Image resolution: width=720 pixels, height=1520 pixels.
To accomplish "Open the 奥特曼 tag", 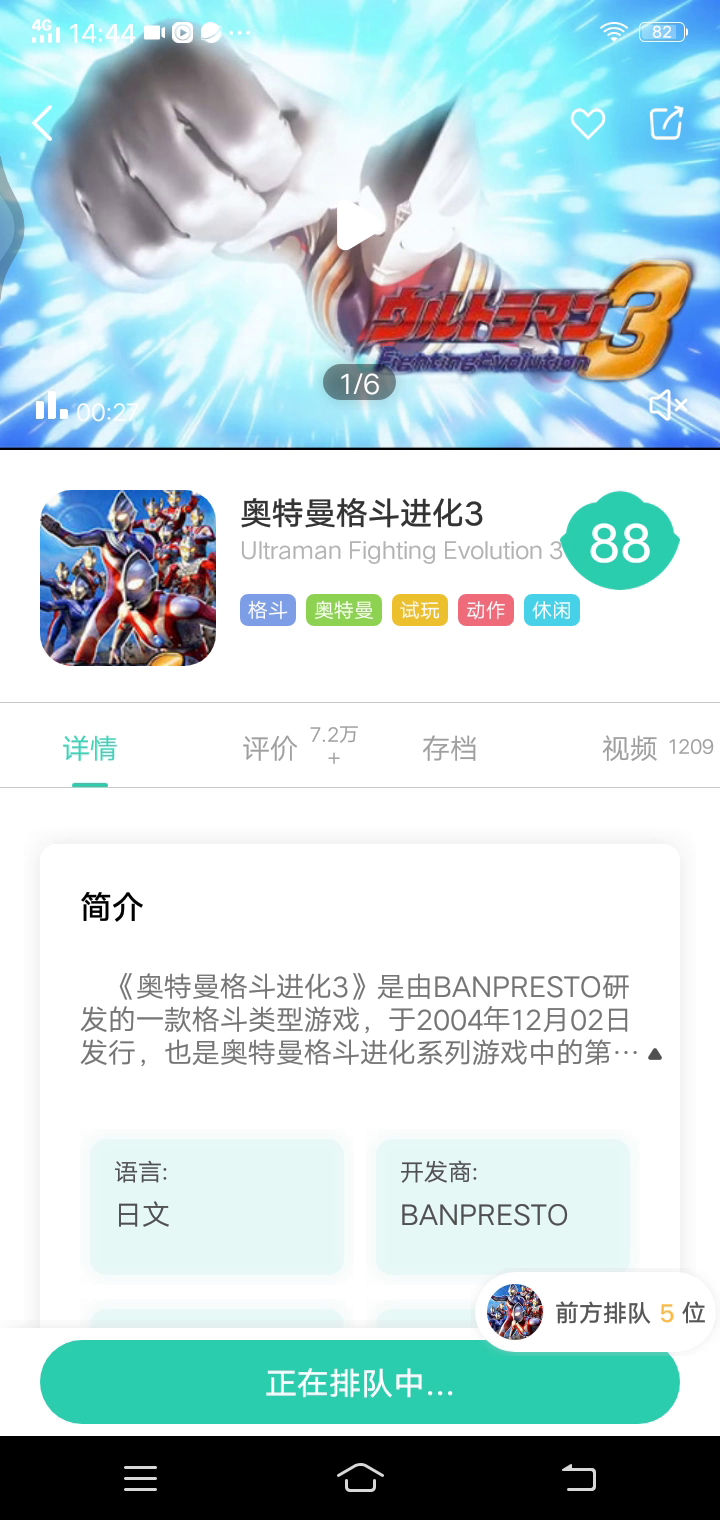I will pos(343,610).
